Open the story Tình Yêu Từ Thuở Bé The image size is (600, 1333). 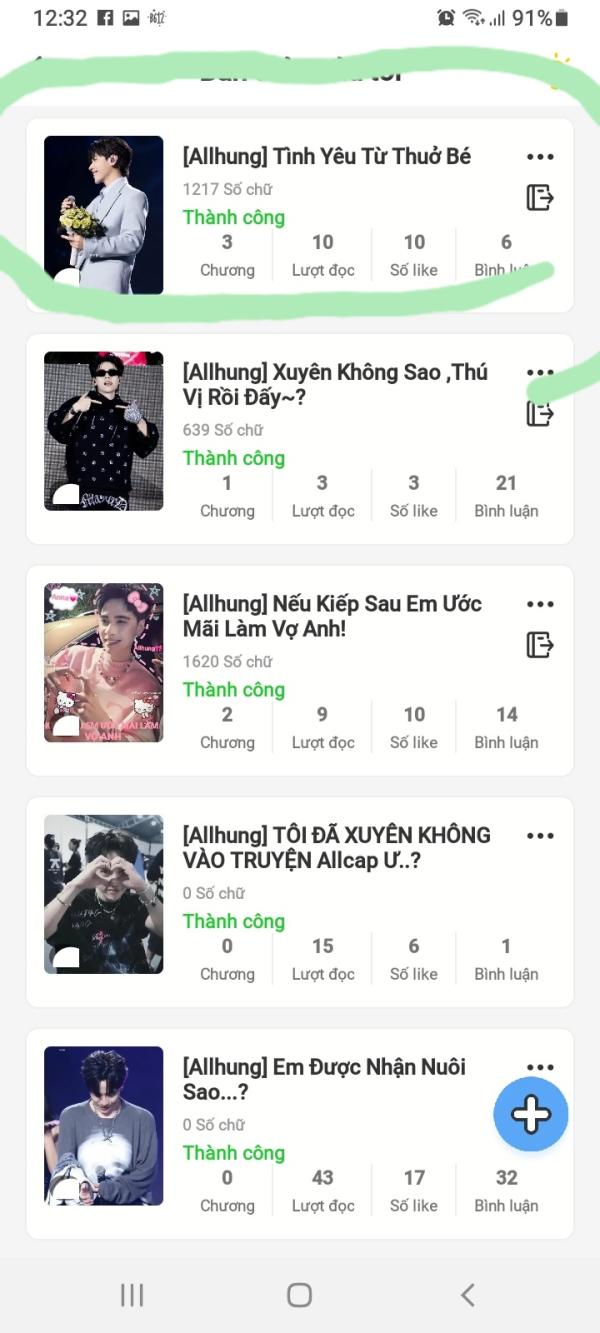(326, 156)
